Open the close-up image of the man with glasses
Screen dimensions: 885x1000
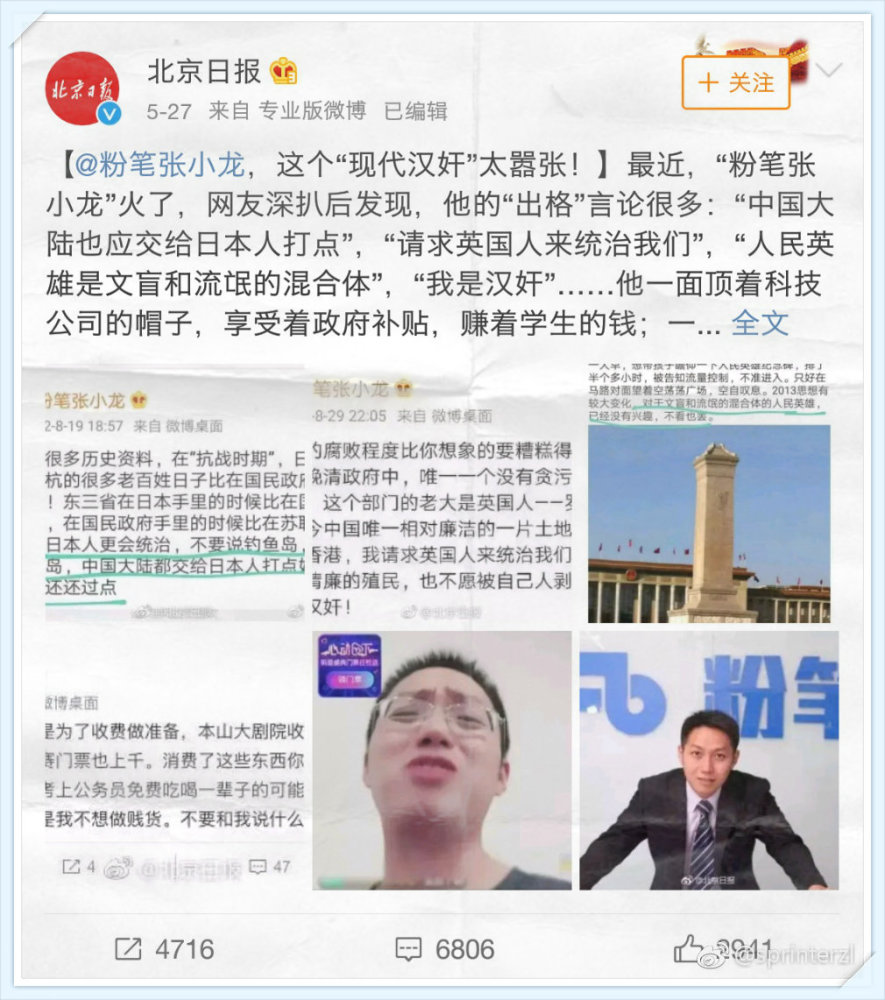(442, 760)
